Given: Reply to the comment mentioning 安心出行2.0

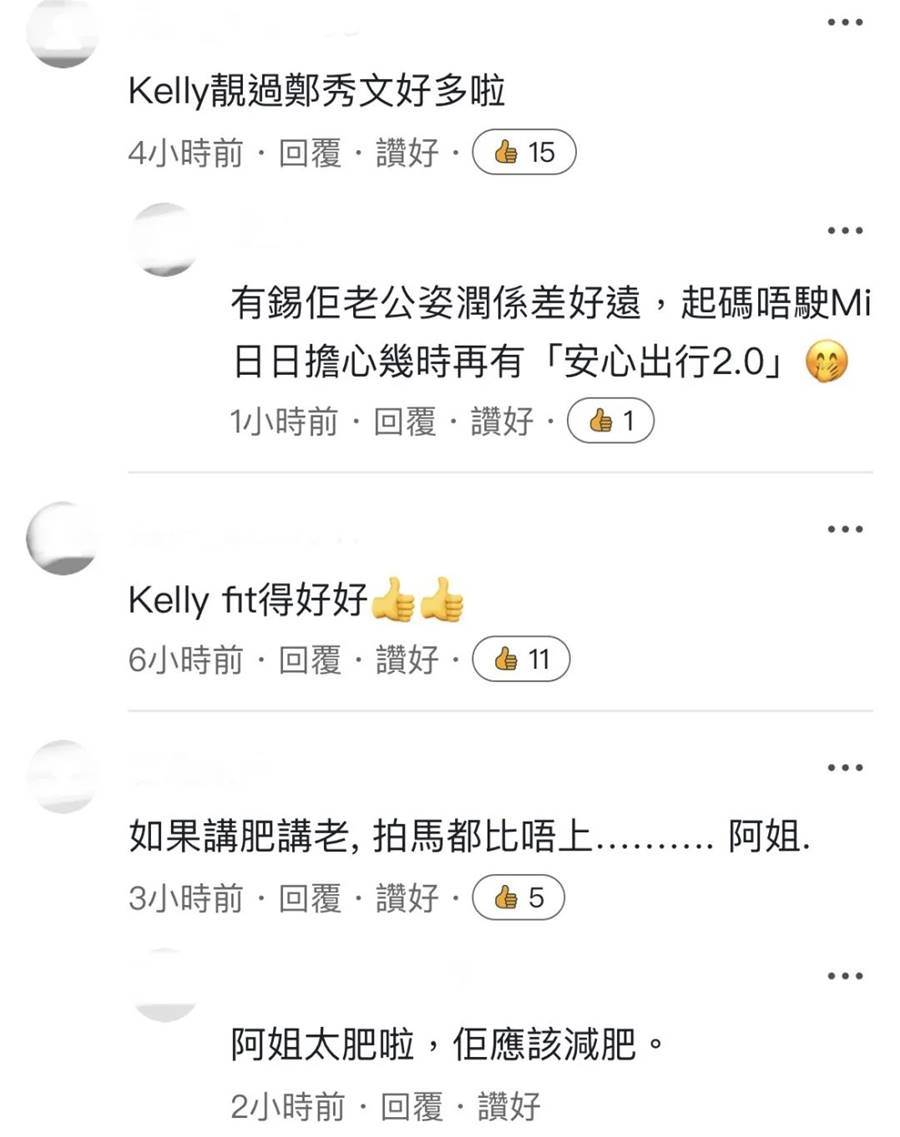Looking at the screenshot, I should point(405,423).
